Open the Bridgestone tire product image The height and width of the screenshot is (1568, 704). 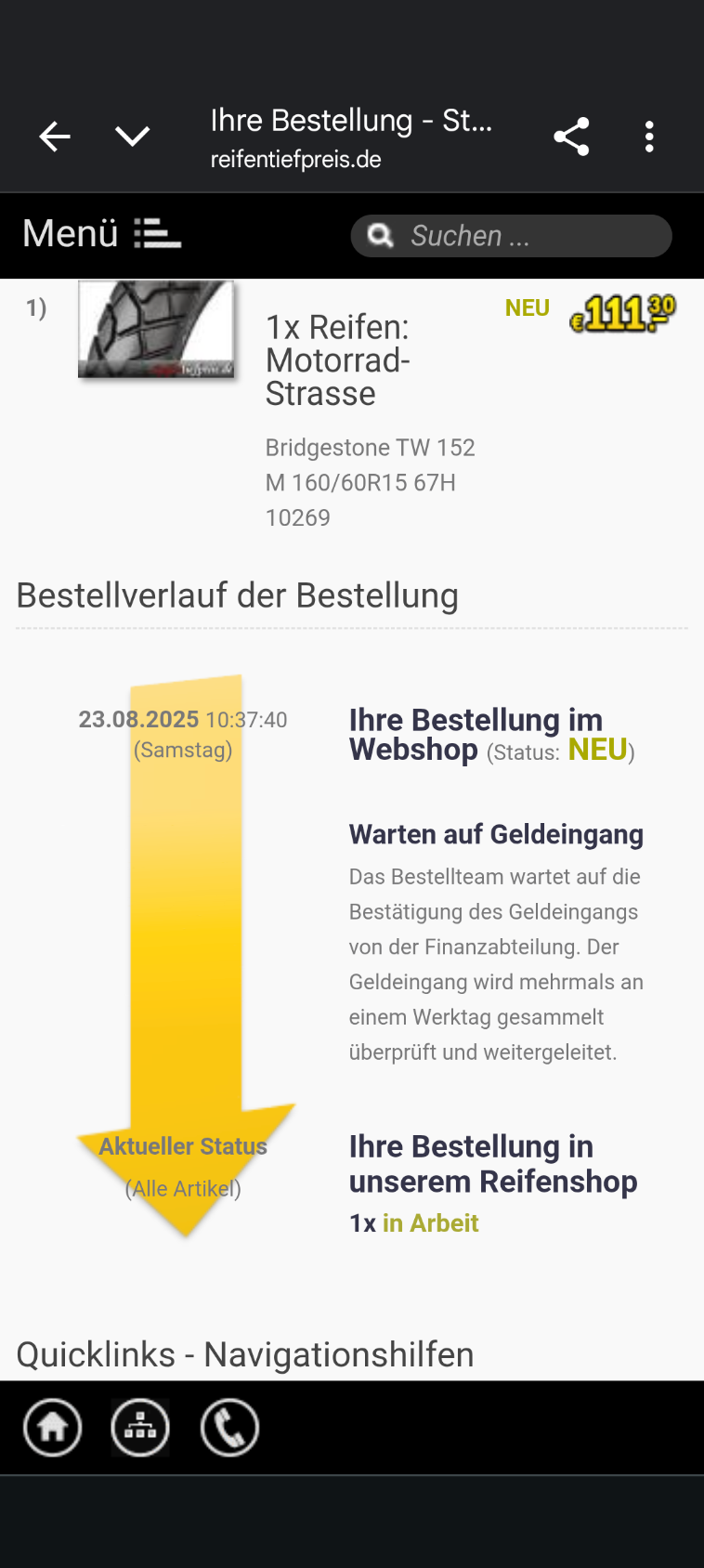pos(156,330)
